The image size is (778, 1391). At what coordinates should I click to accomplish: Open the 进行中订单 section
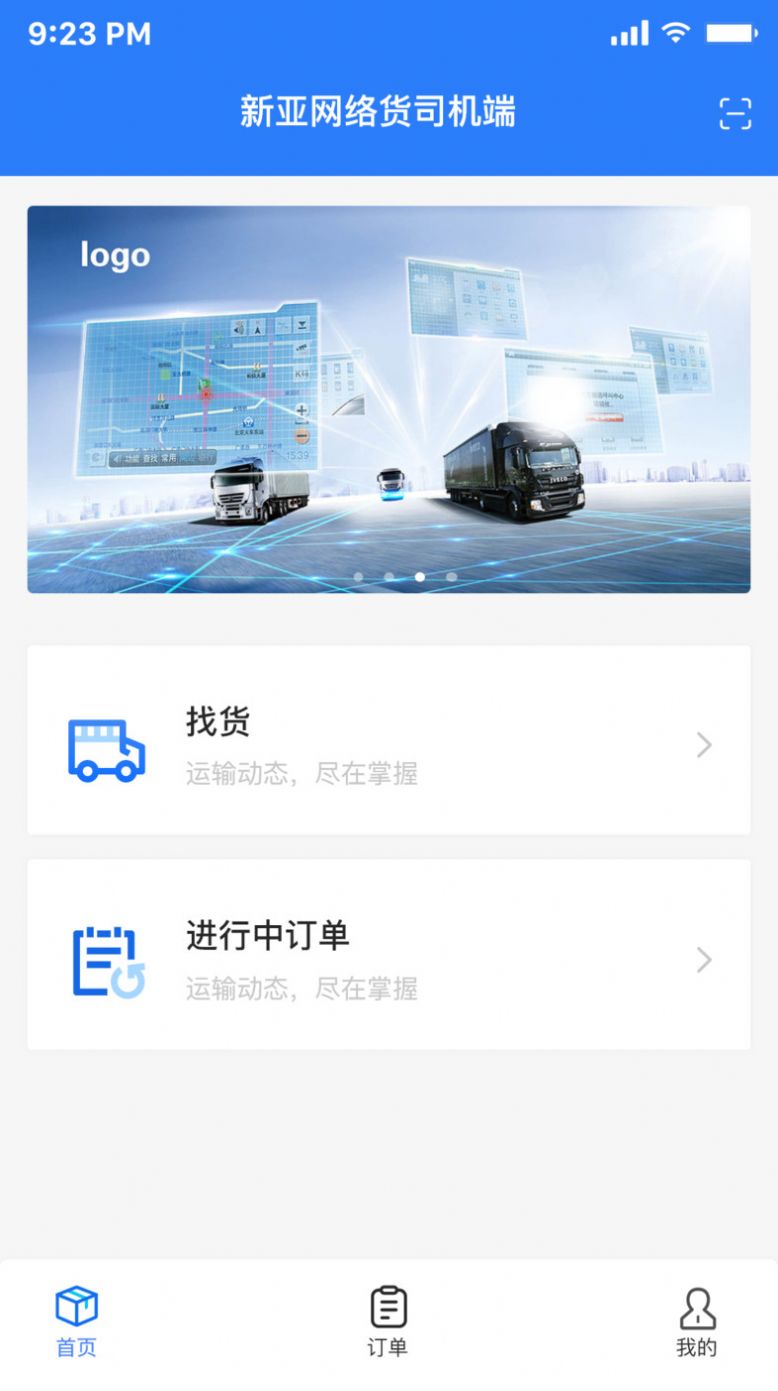pos(389,961)
